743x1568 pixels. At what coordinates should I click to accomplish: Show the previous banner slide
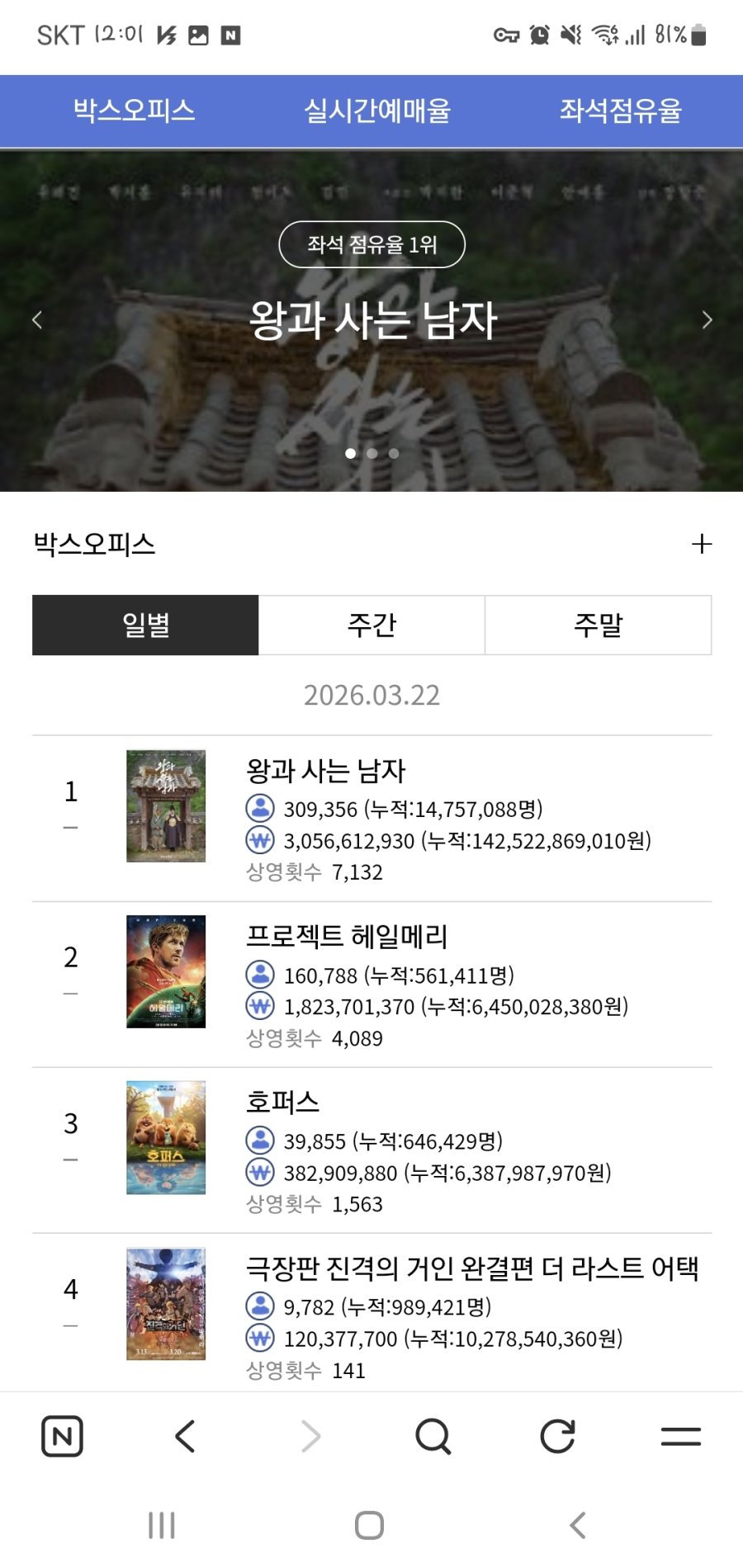click(x=36, y=320)
